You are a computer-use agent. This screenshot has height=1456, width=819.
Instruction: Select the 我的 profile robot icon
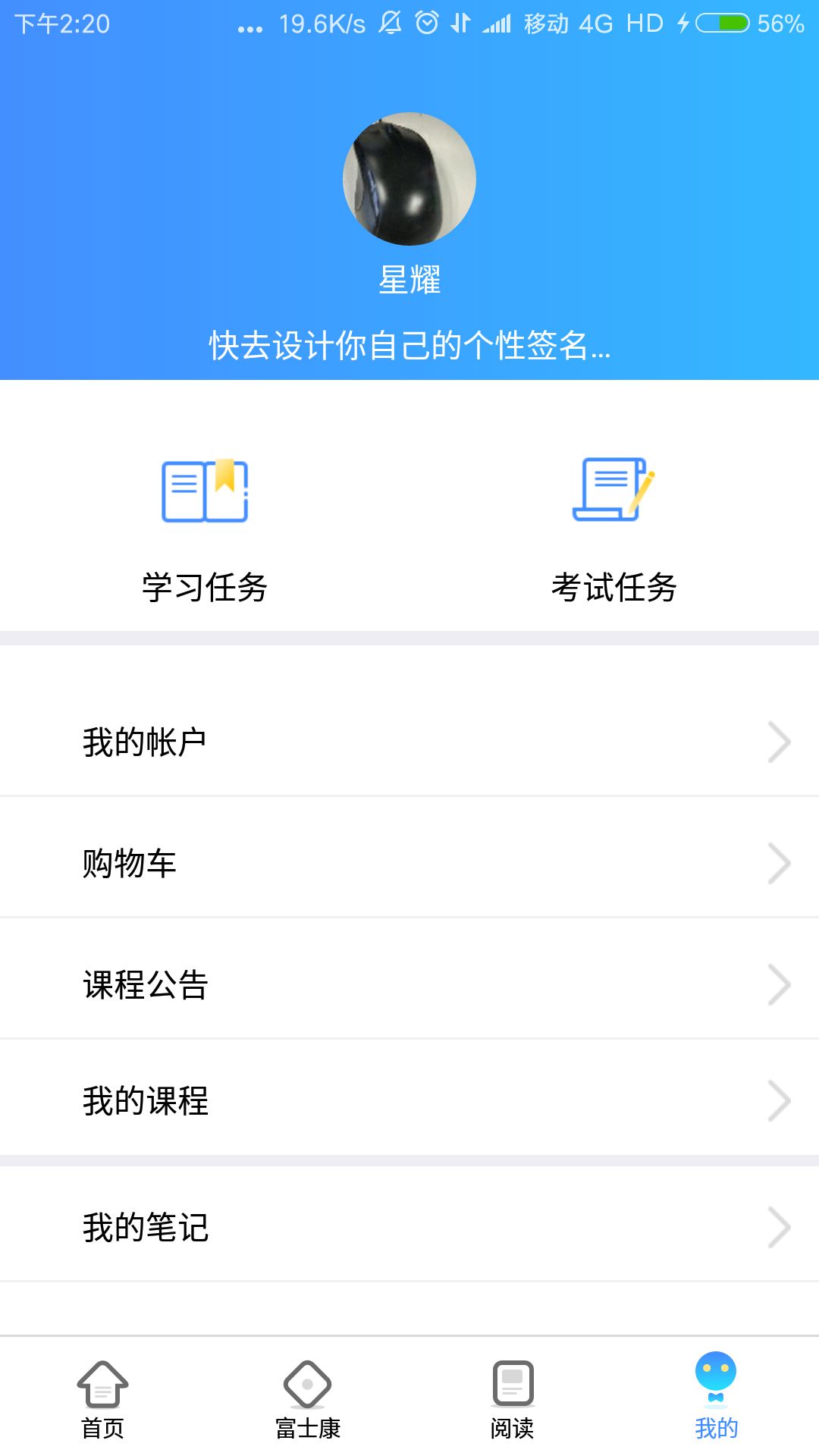tap(715, 1382)
